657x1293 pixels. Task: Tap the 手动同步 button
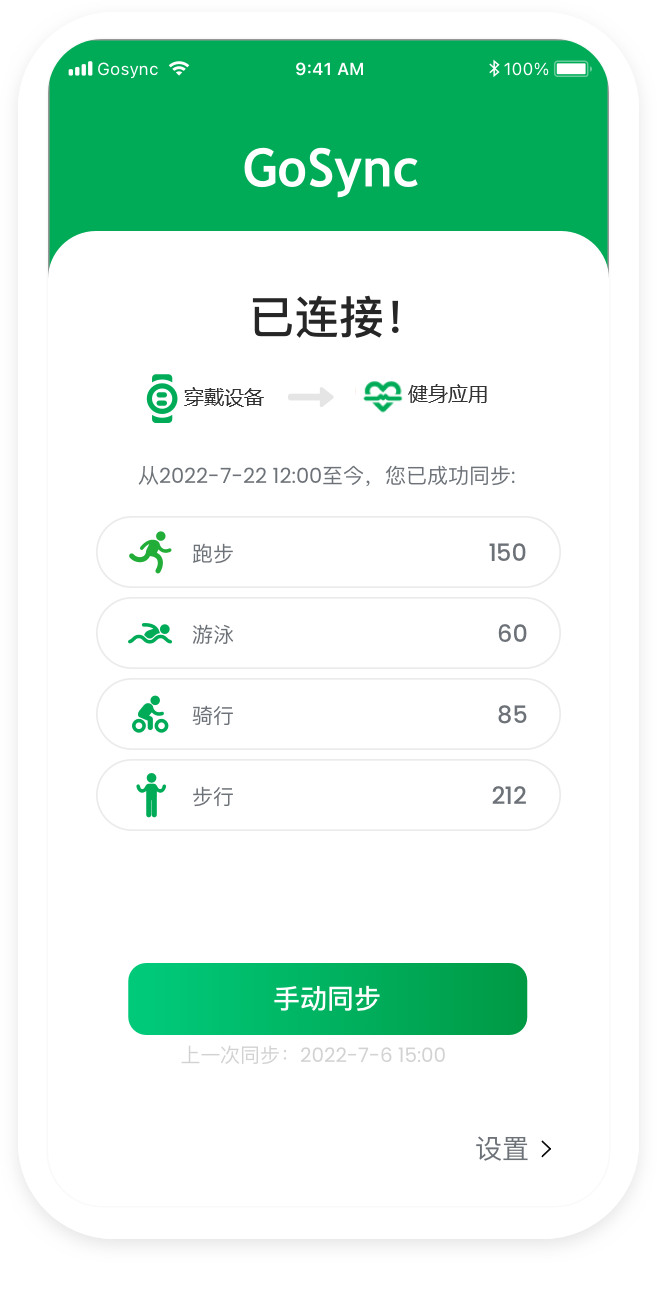(x=327, y=998)
